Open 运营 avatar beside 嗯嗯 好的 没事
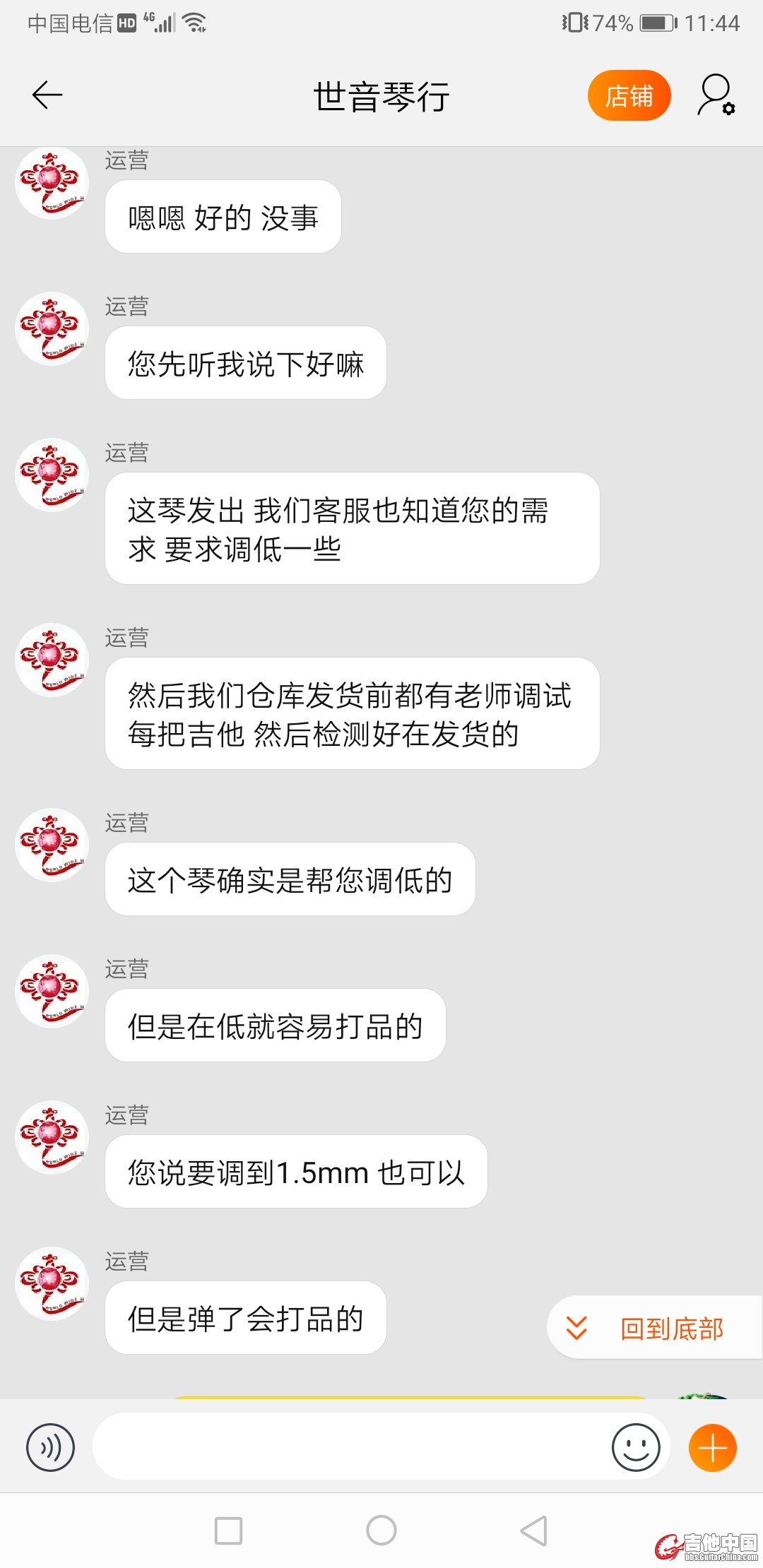Image resolution: width=763 pixels, height=1568 pixels. click(52, 184)
